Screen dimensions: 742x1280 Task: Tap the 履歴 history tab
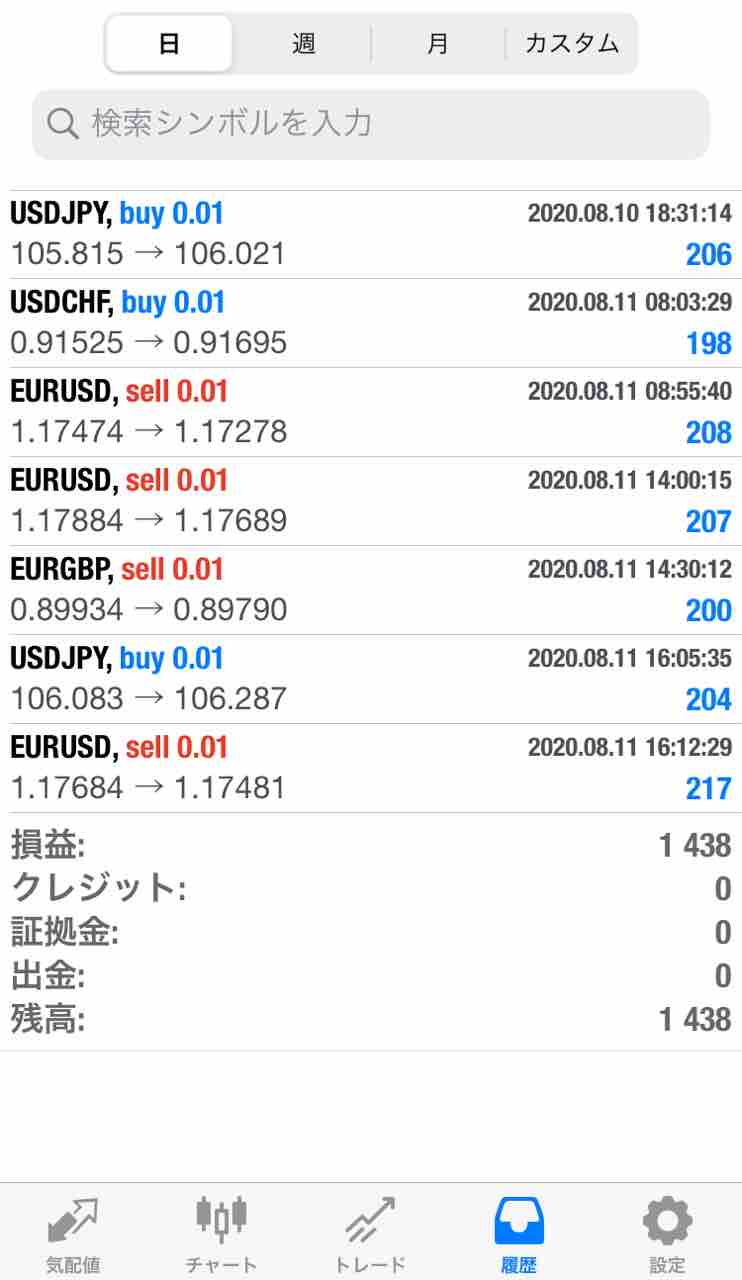519,1234
